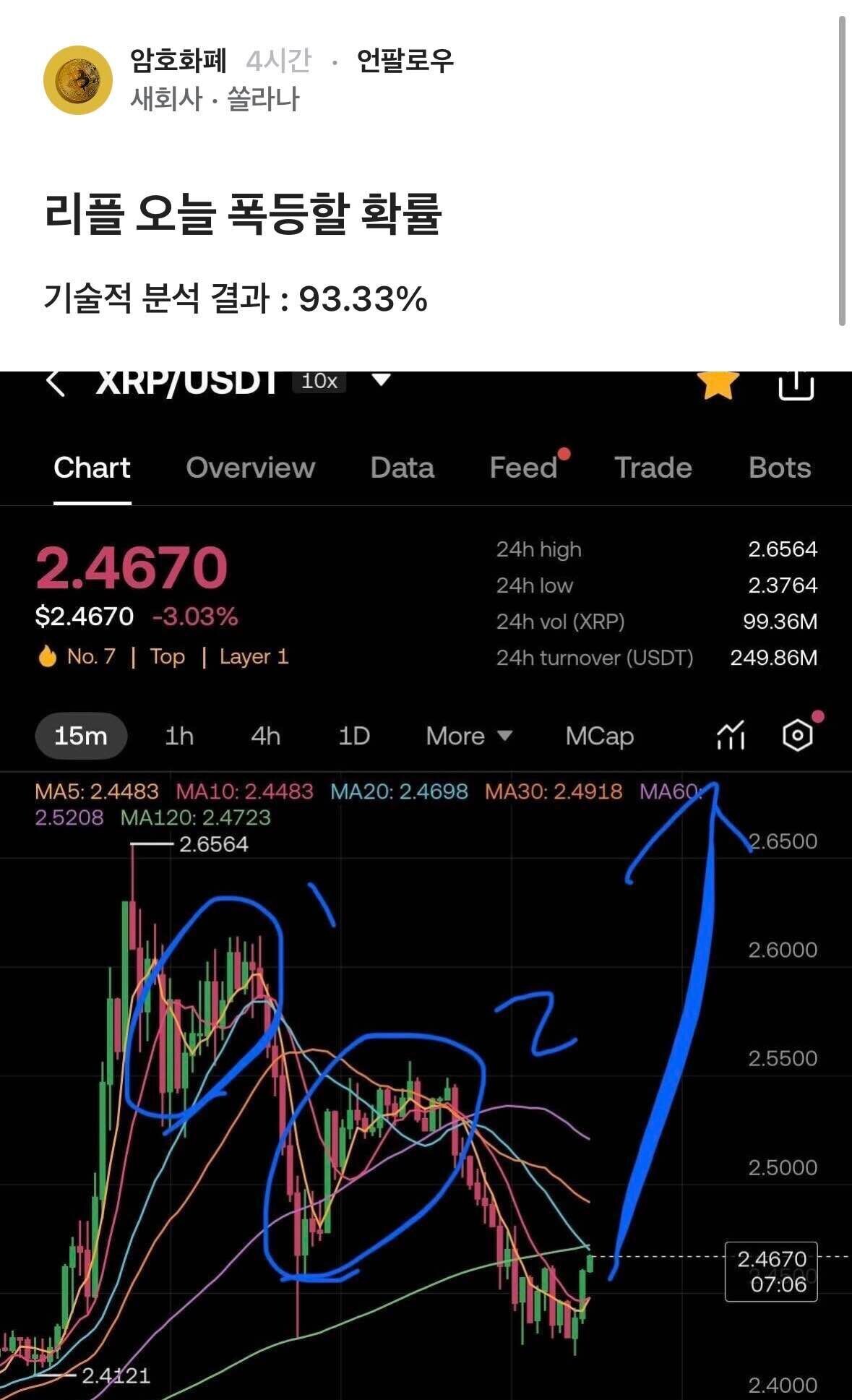Select the Feed tab with notification dot
Image resolution: width=852 pixels, height=1400 pixels.
[x=523, y=468]
